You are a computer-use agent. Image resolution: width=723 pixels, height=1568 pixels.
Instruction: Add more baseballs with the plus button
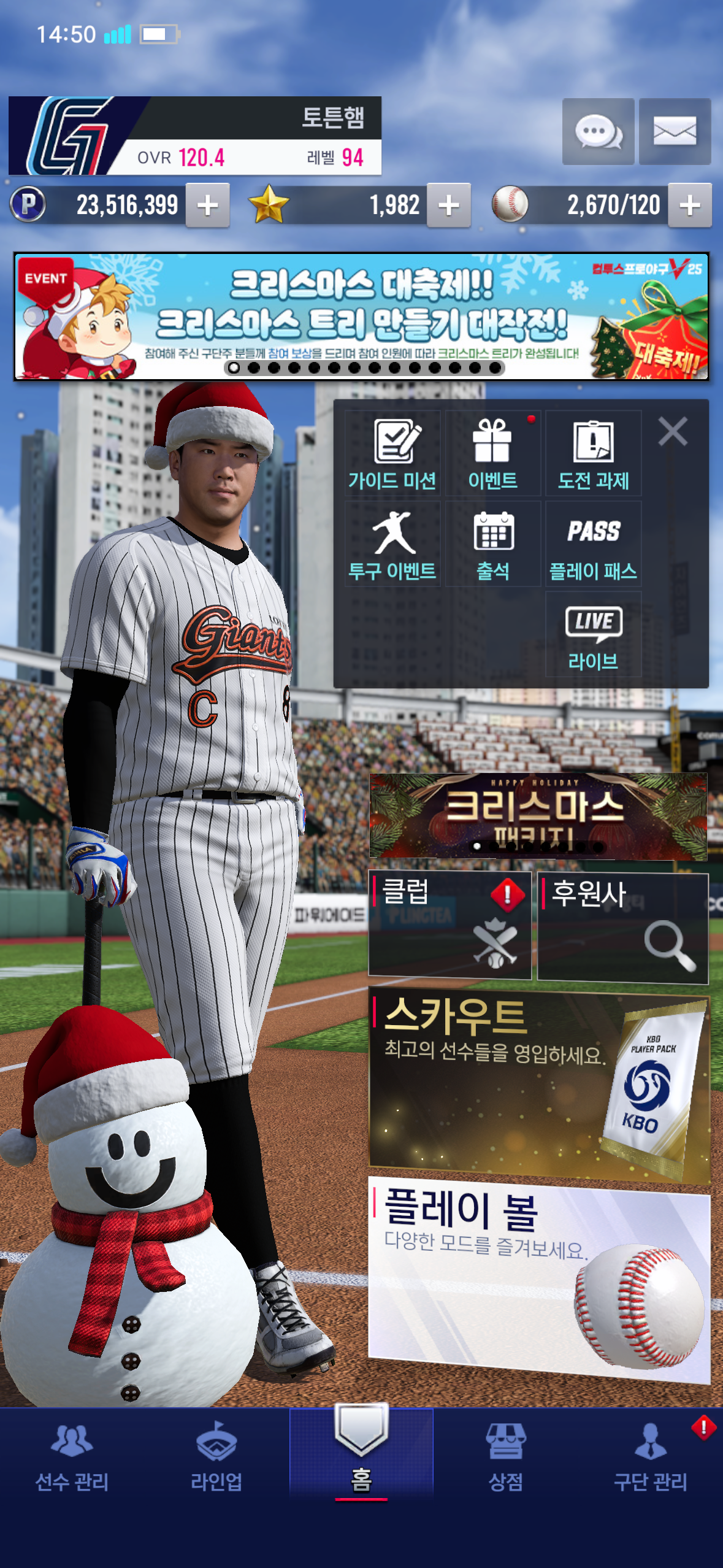[690, 206]
